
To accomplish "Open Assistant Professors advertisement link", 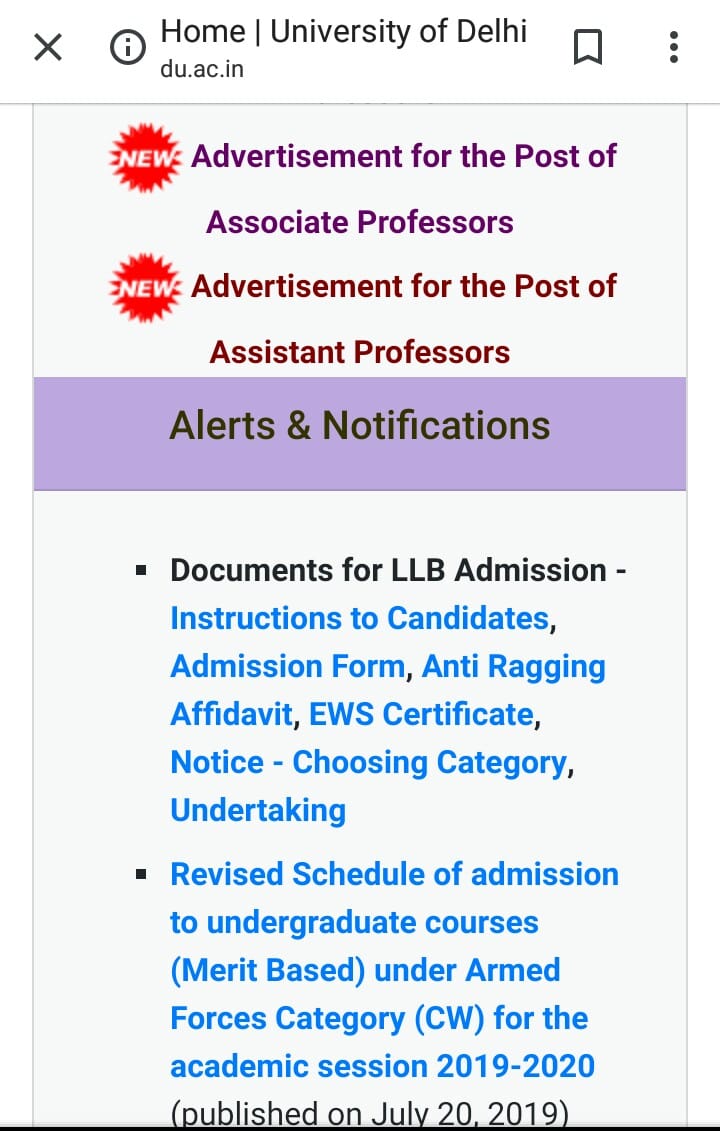I will click(403, 319).
